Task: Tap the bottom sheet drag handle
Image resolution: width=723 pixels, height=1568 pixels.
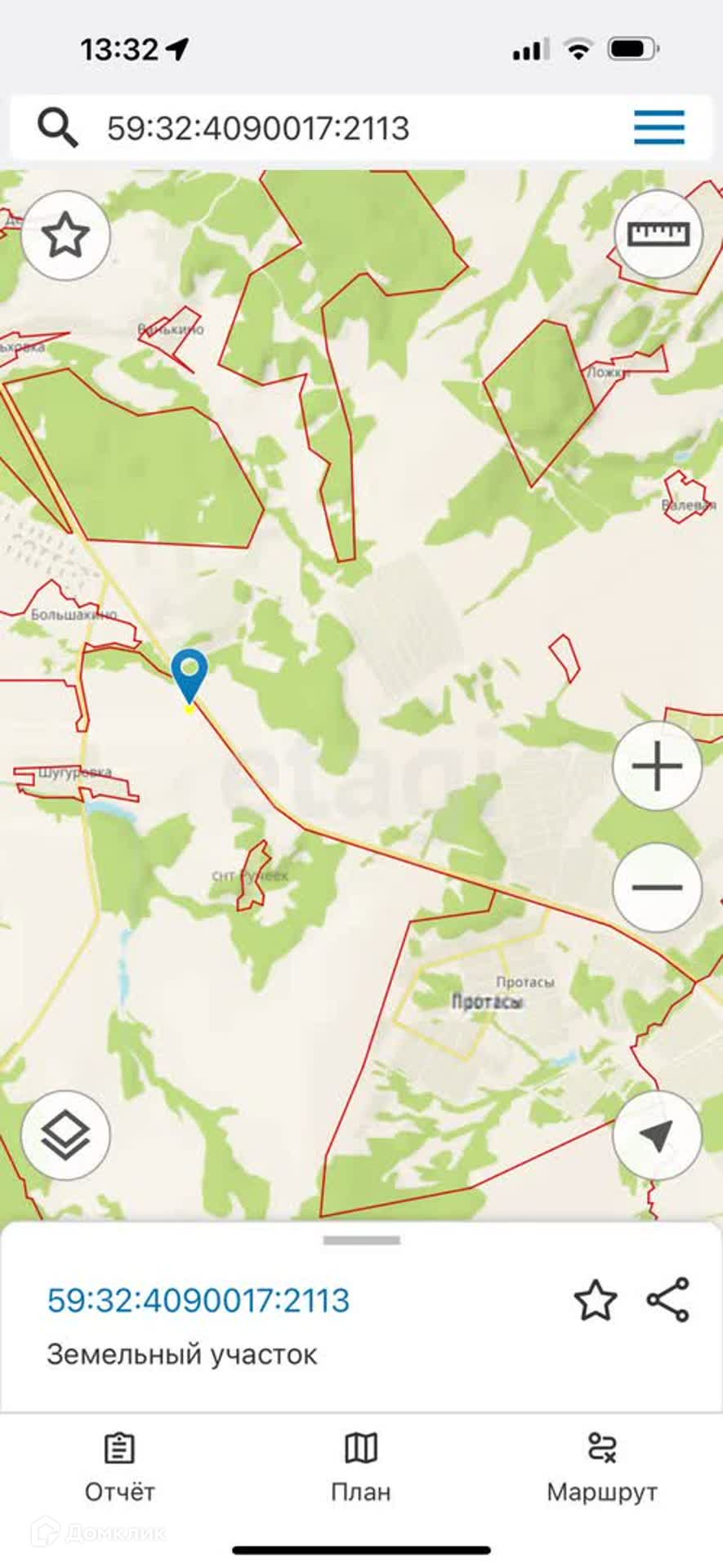Action: (361, 1241)
